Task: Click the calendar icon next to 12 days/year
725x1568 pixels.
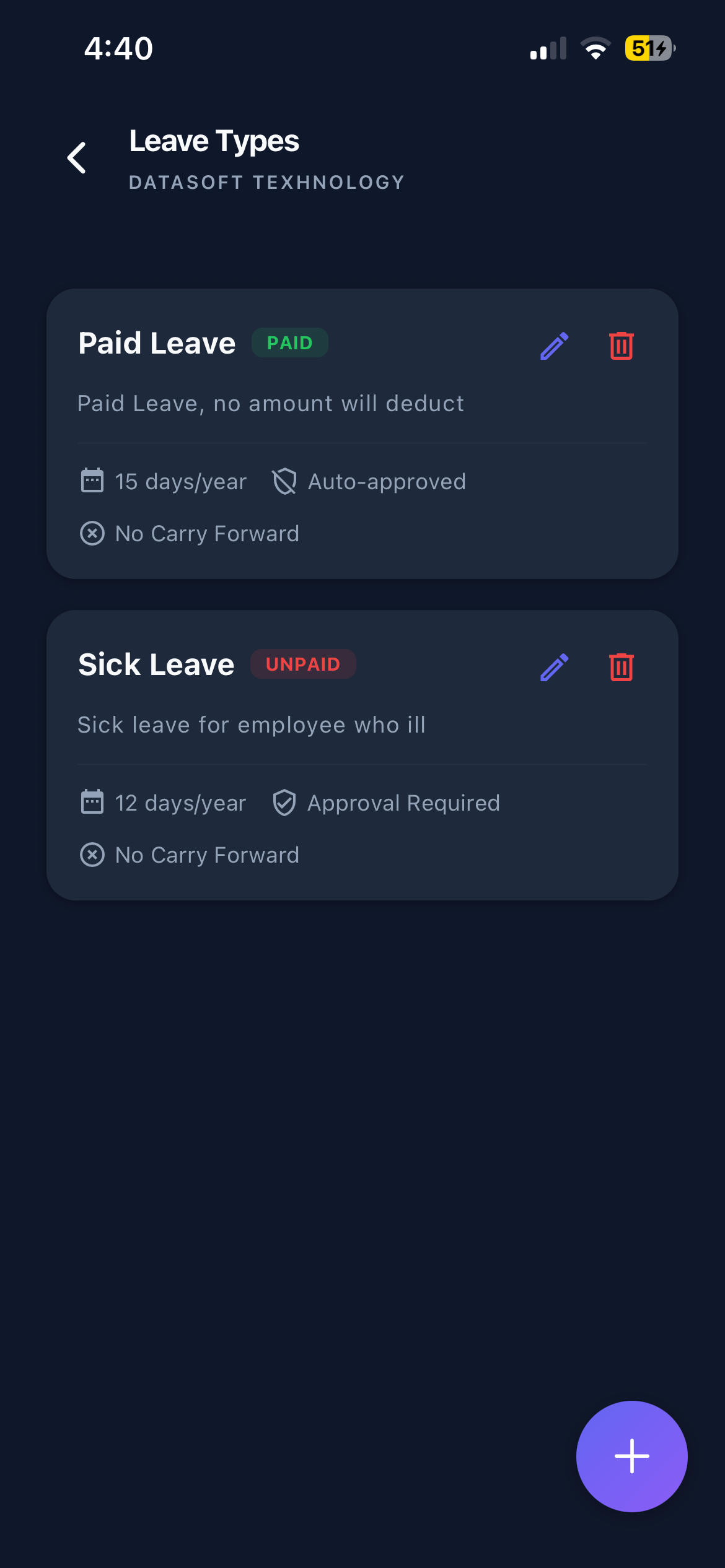Action: point(92,803)
